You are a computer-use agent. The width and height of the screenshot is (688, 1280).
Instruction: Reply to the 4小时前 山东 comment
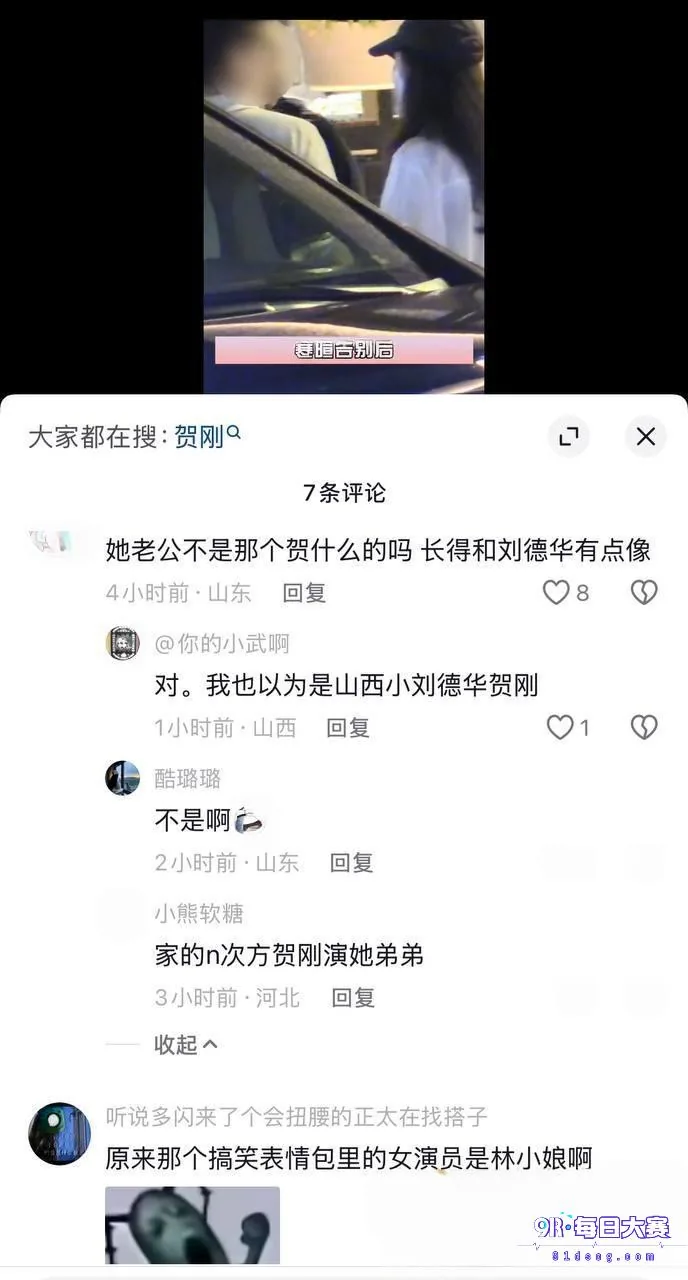(x=304, y=593)
